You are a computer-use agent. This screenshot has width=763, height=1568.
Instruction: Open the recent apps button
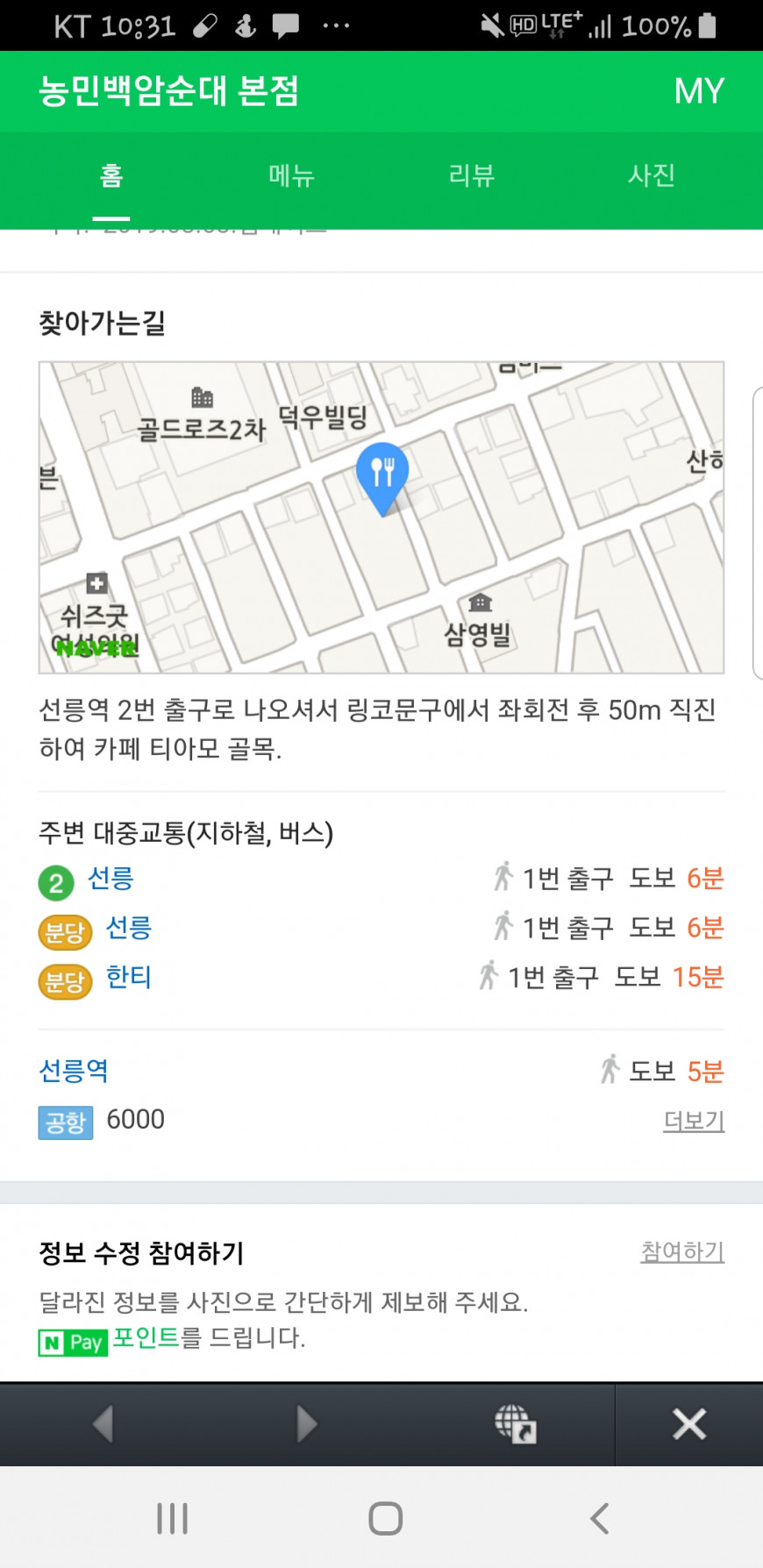click(172, 1518)
